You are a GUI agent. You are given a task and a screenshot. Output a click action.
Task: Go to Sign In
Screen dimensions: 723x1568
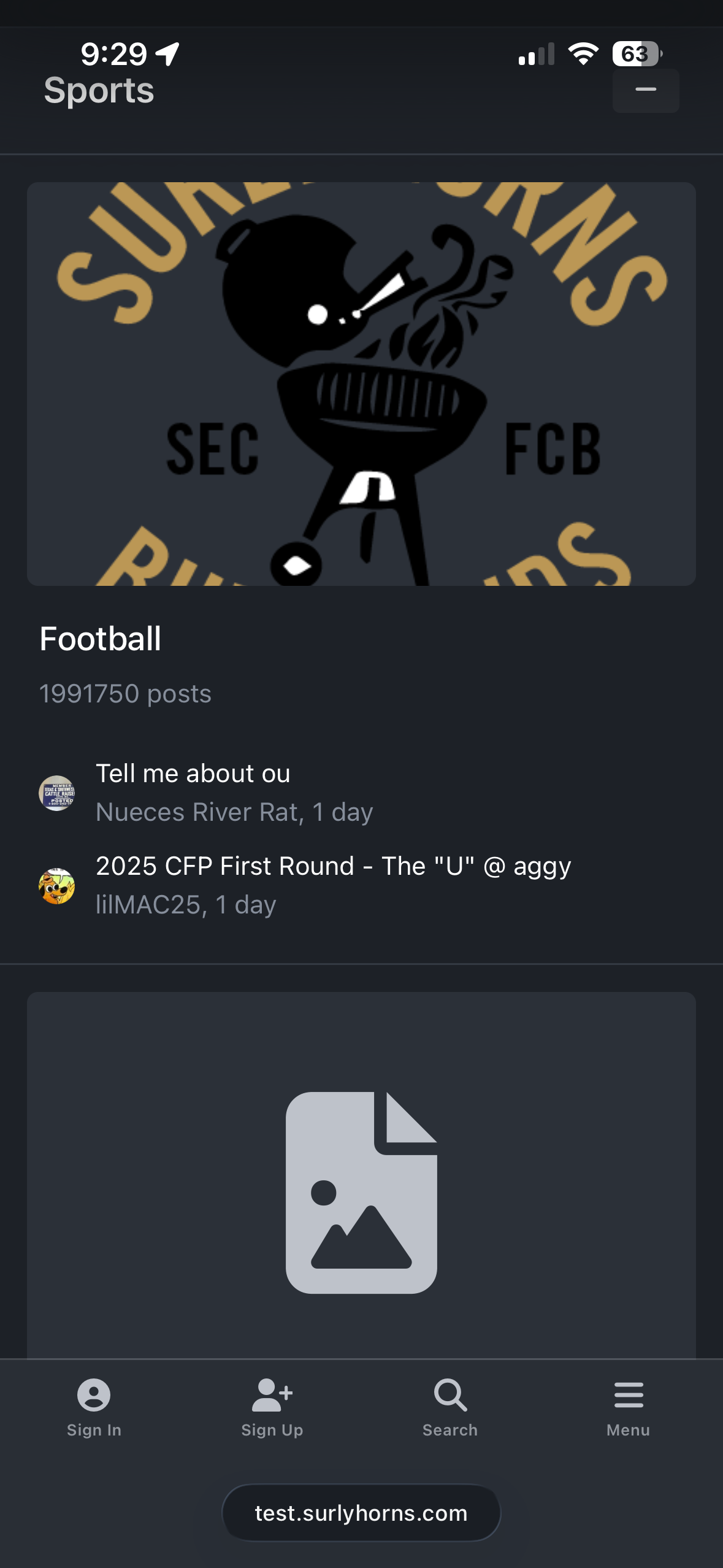(94, 1407)
